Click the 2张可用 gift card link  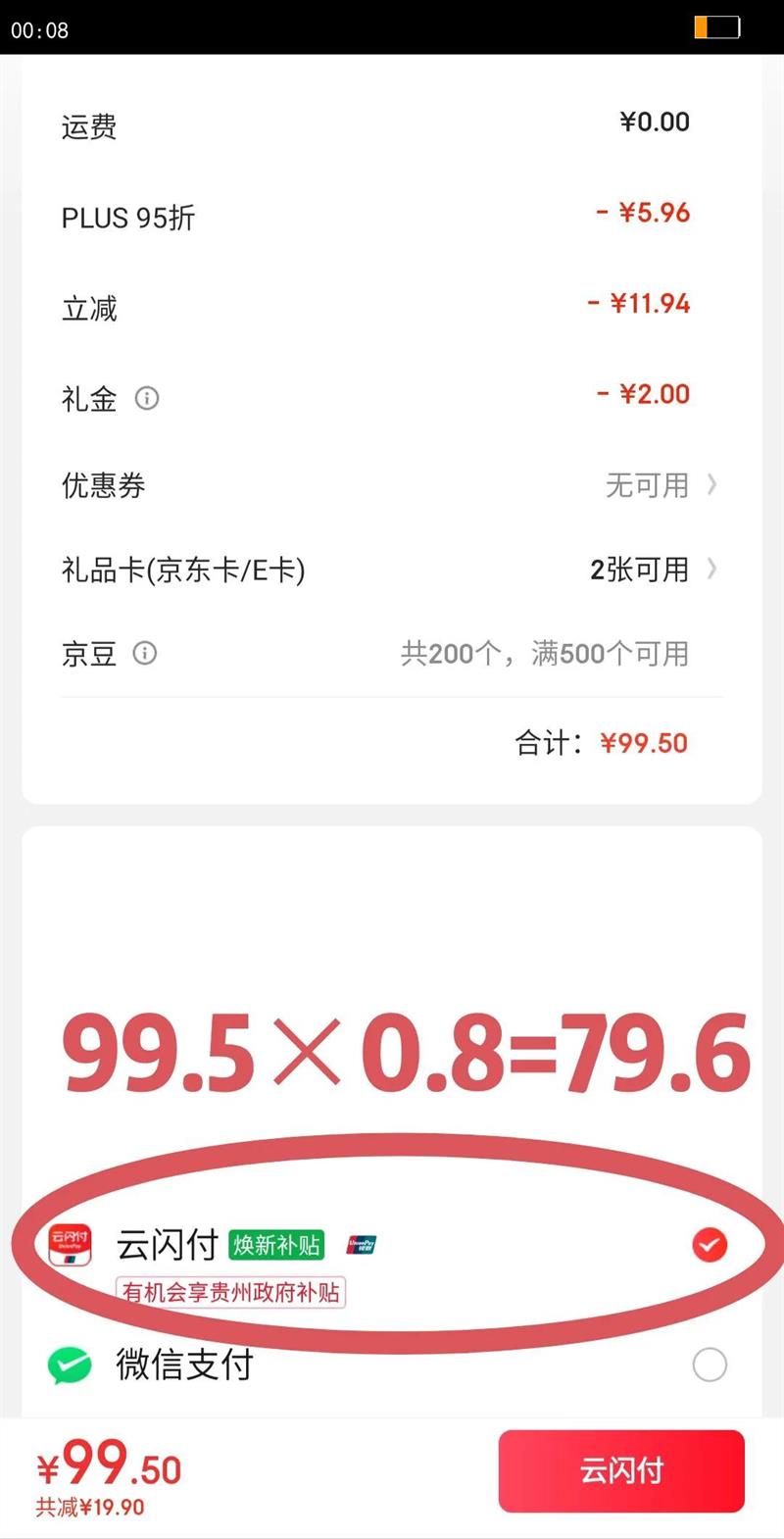(638, 570)
